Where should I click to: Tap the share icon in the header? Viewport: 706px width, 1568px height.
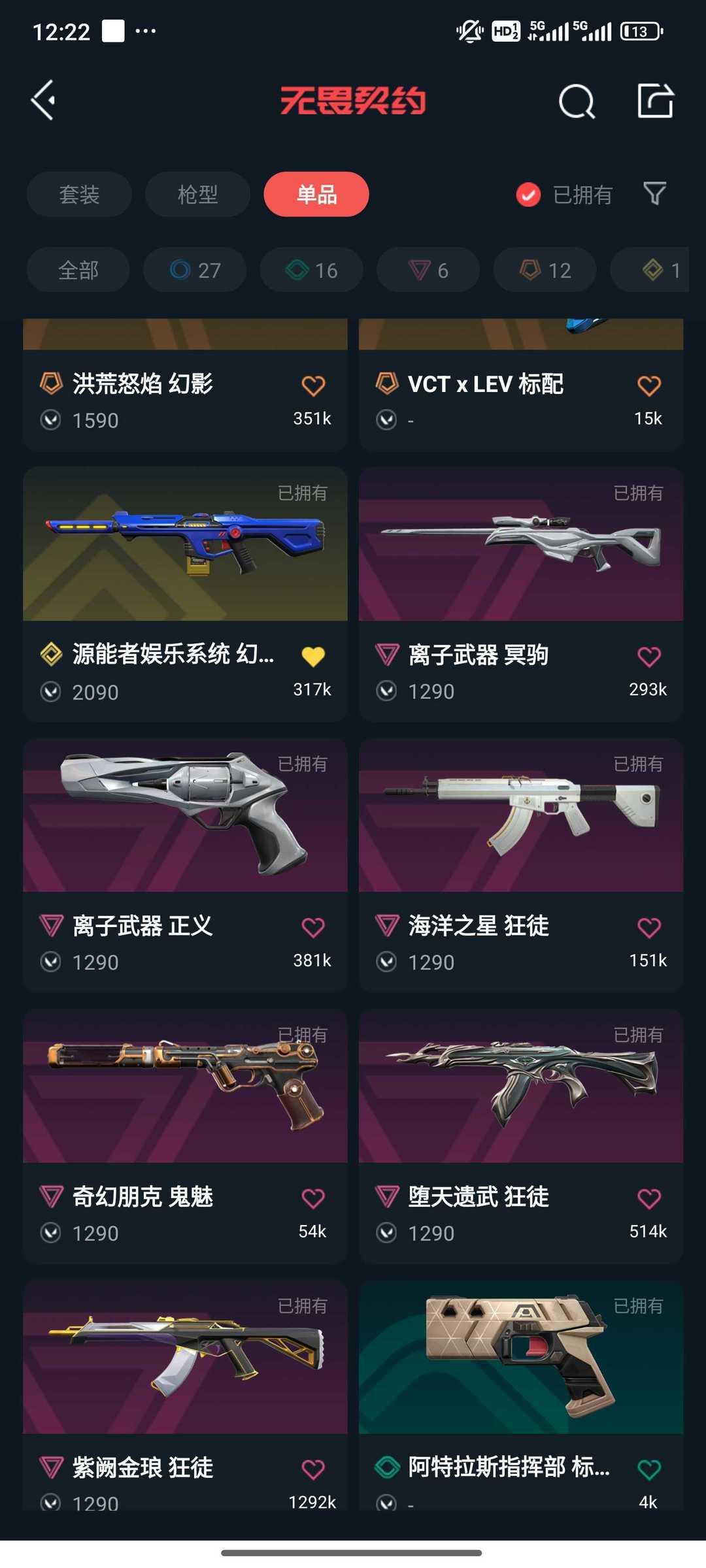655,101
